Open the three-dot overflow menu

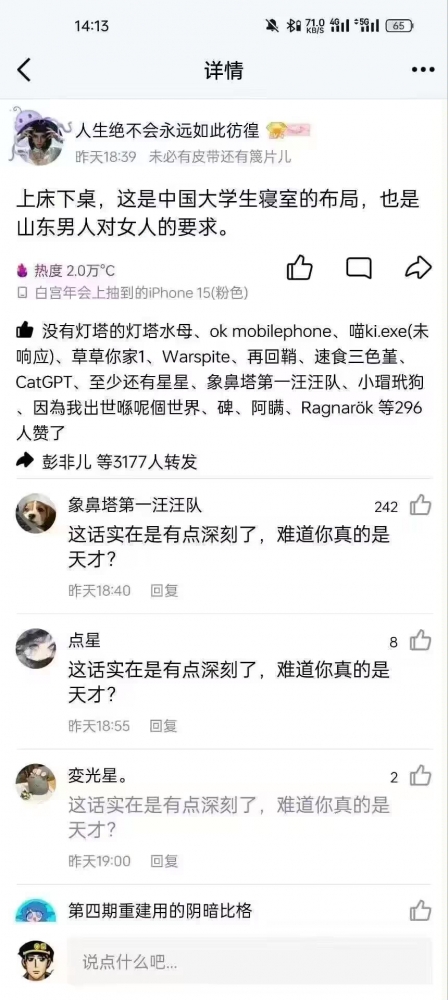423,70
